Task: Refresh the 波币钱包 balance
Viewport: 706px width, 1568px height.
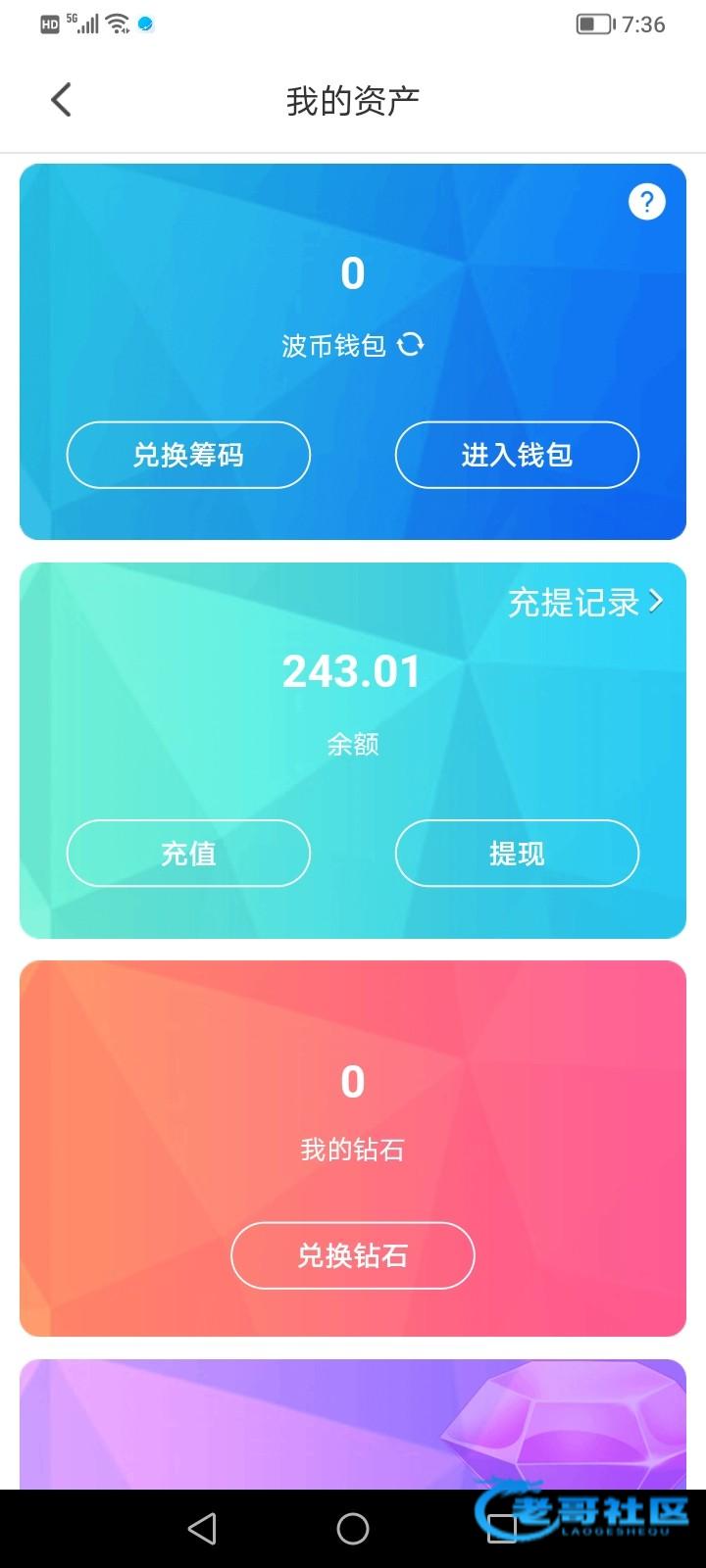Action: point(411,344)
